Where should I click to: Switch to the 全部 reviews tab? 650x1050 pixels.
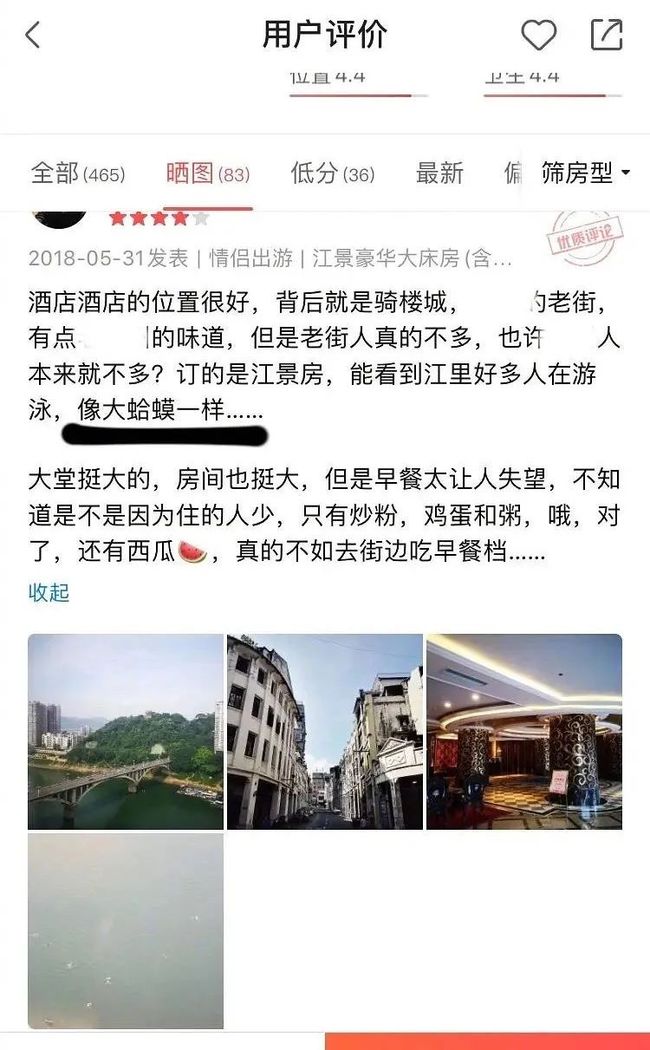click(78, 173)
